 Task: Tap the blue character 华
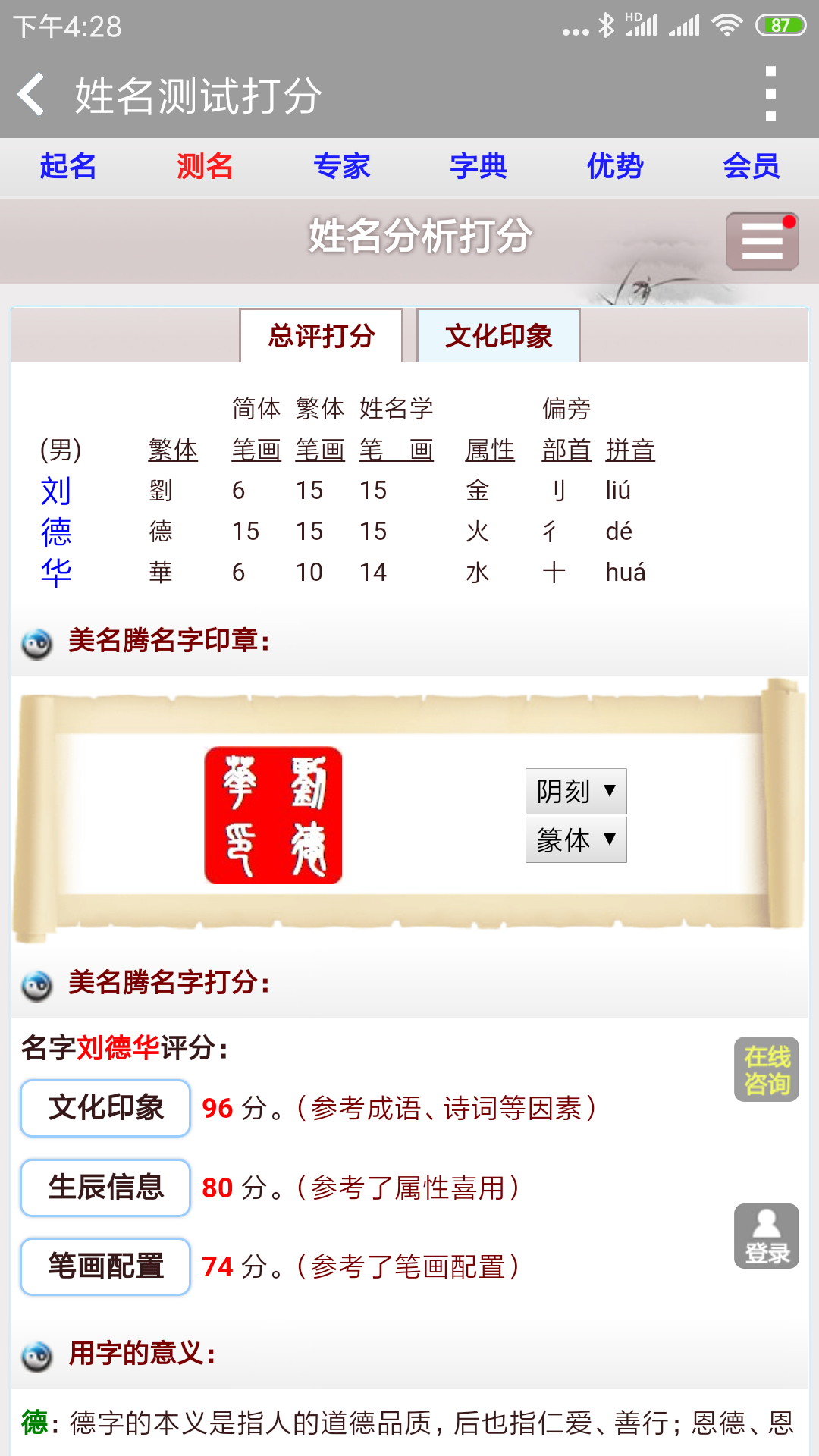click(x=56, y=573)
